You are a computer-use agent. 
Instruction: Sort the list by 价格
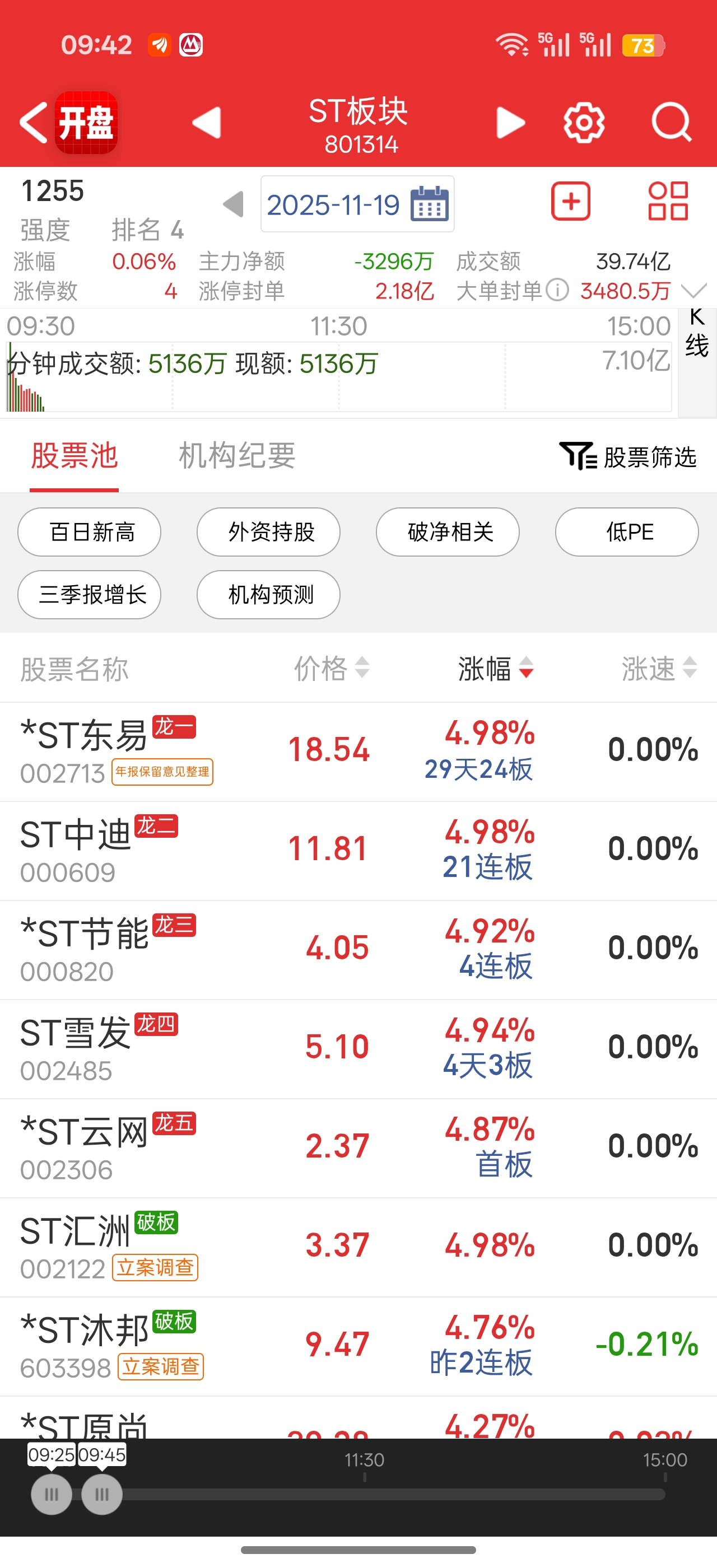point(332,668)
